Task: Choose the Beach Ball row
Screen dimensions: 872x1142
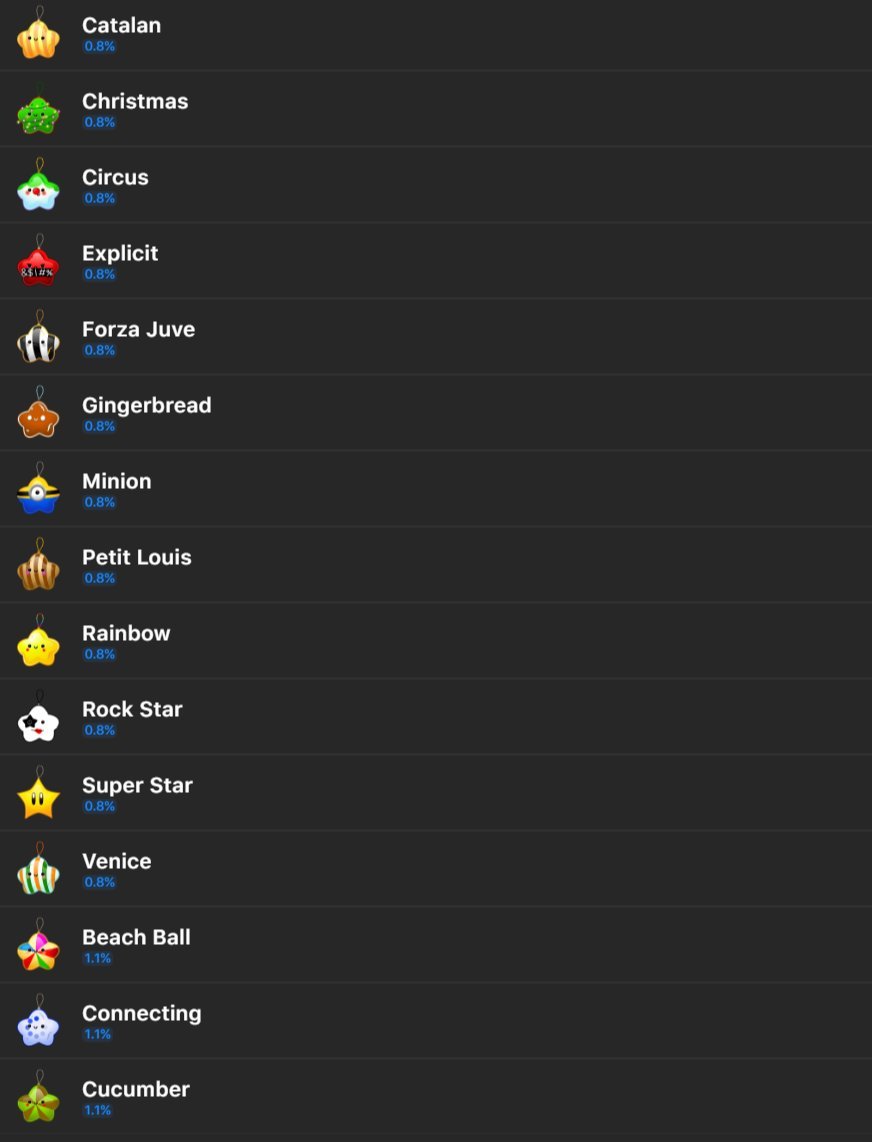Action: (x=136, y=945)
